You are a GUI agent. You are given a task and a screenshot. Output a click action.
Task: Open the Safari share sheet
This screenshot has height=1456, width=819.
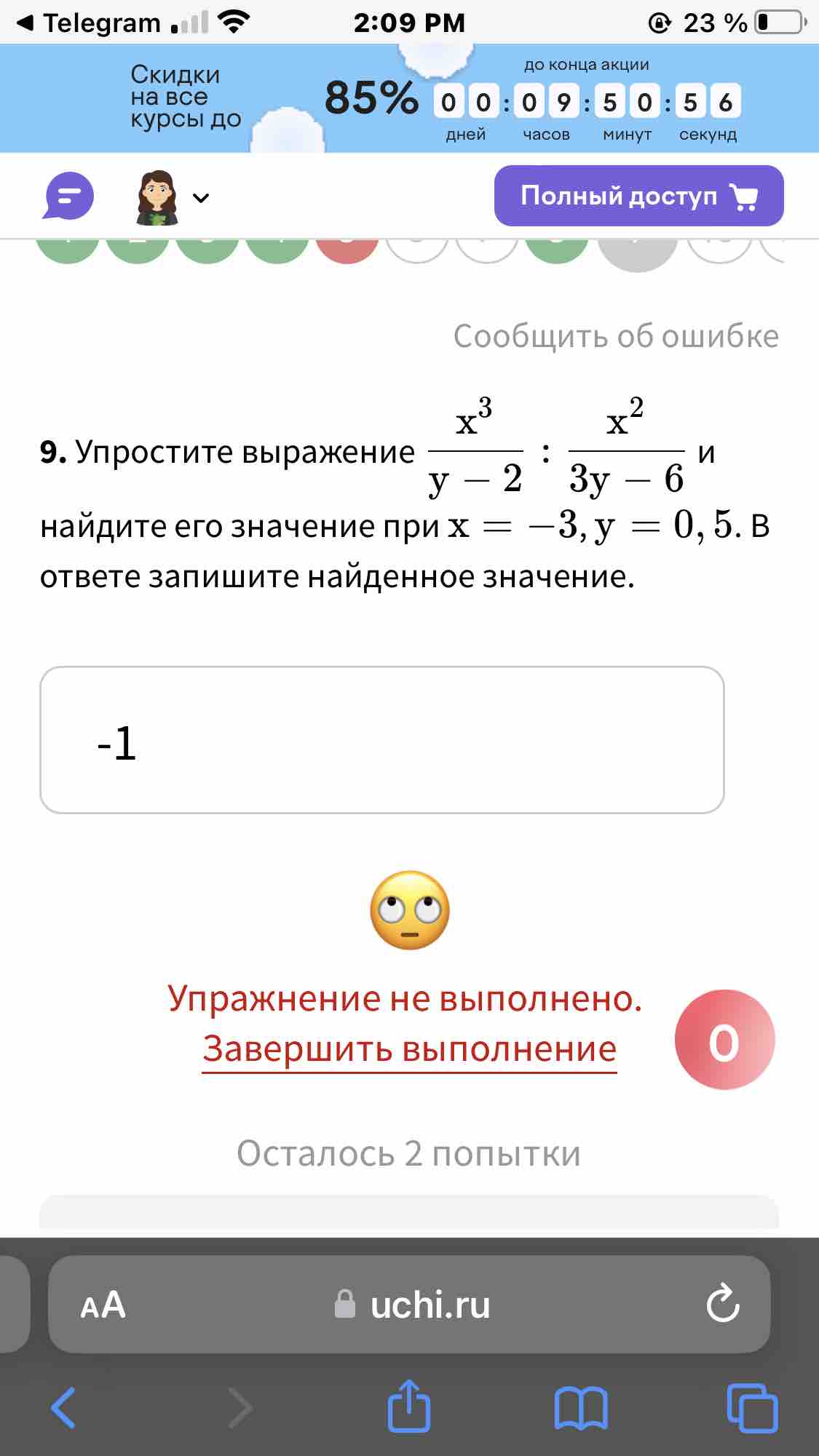[409, 1406]
